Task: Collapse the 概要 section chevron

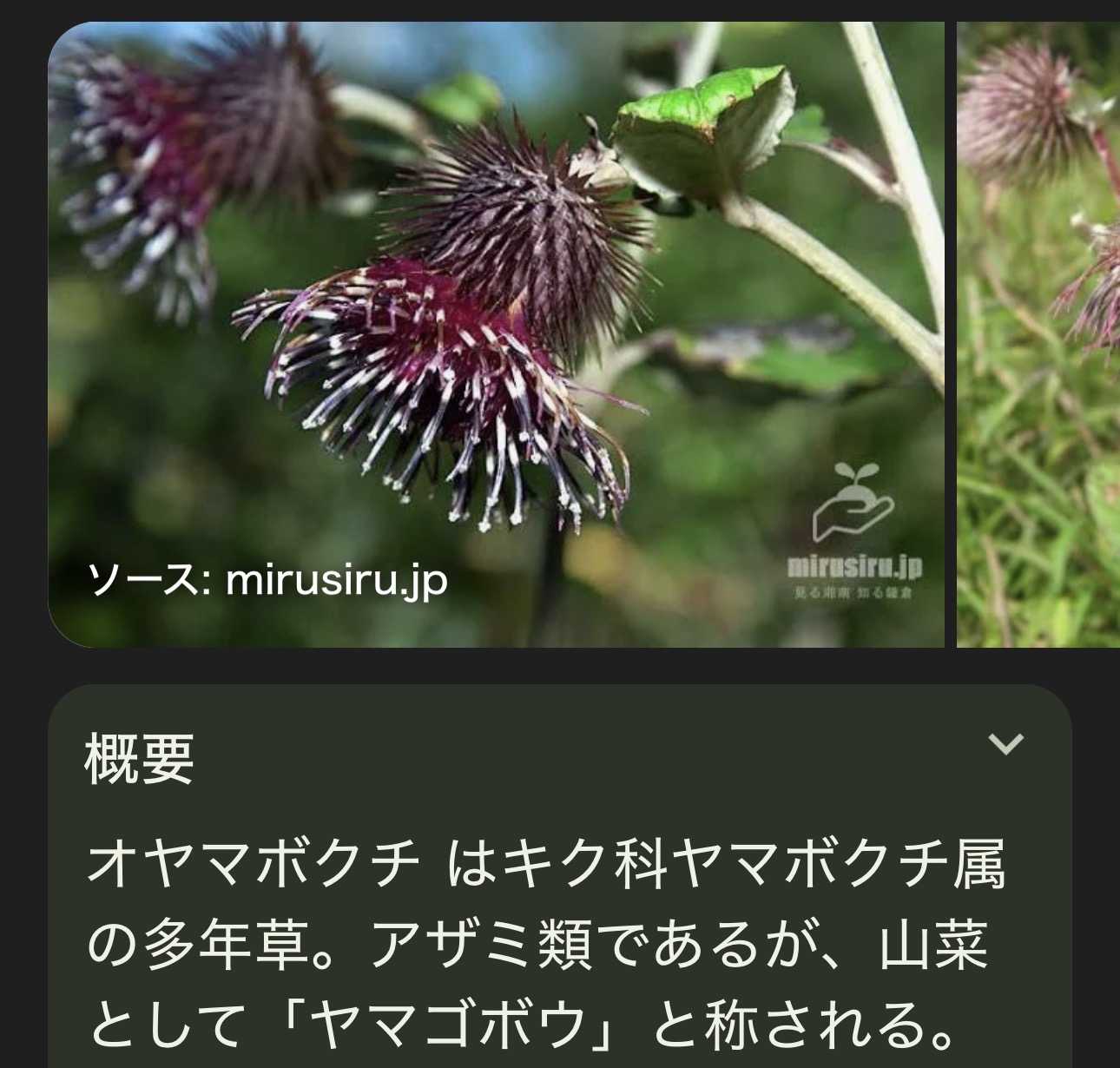Action: pyautogui.click(x=1006, y=744)
